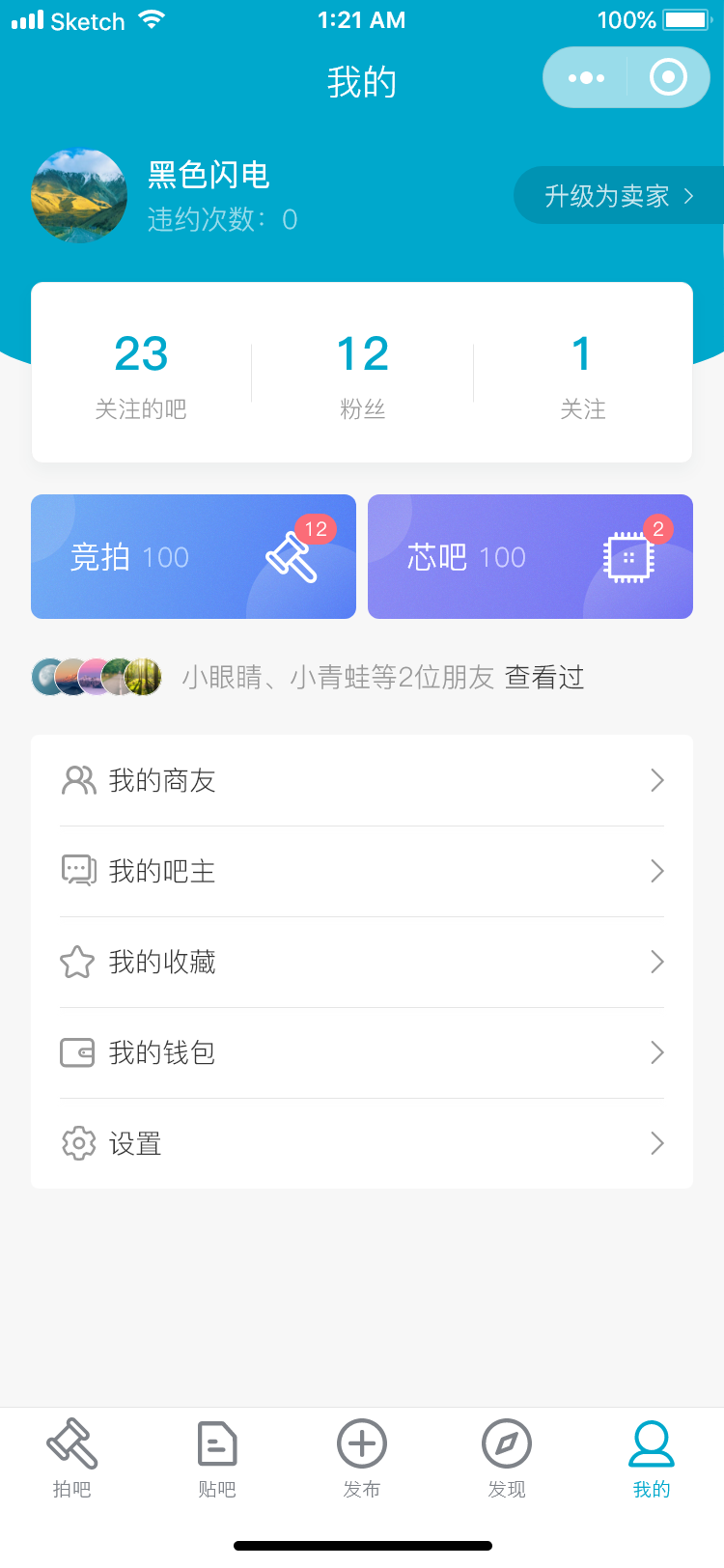Open 我的商友
724x1568 pixels.
tap(362, 780)
